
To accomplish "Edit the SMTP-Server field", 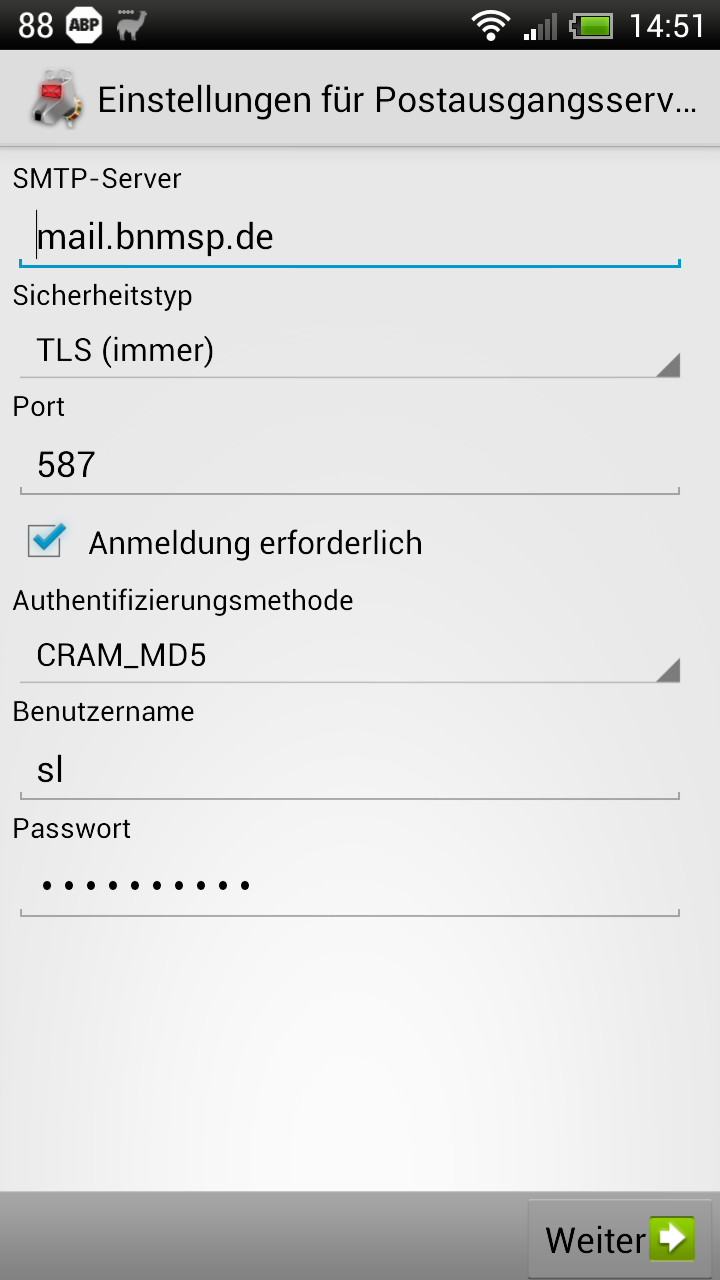I will (350, 237).
